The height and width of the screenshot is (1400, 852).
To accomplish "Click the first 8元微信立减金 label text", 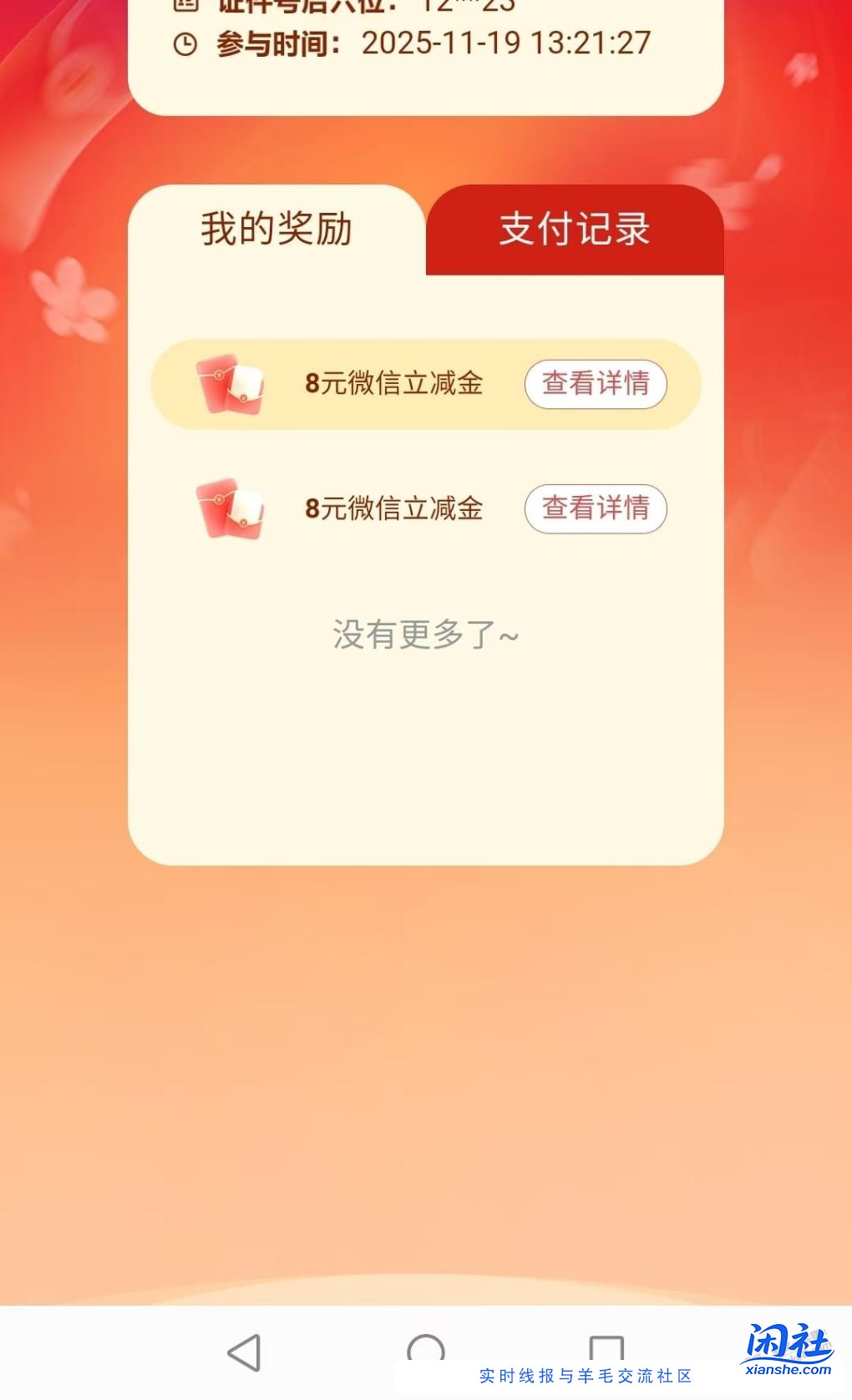I will click(393, 384).
